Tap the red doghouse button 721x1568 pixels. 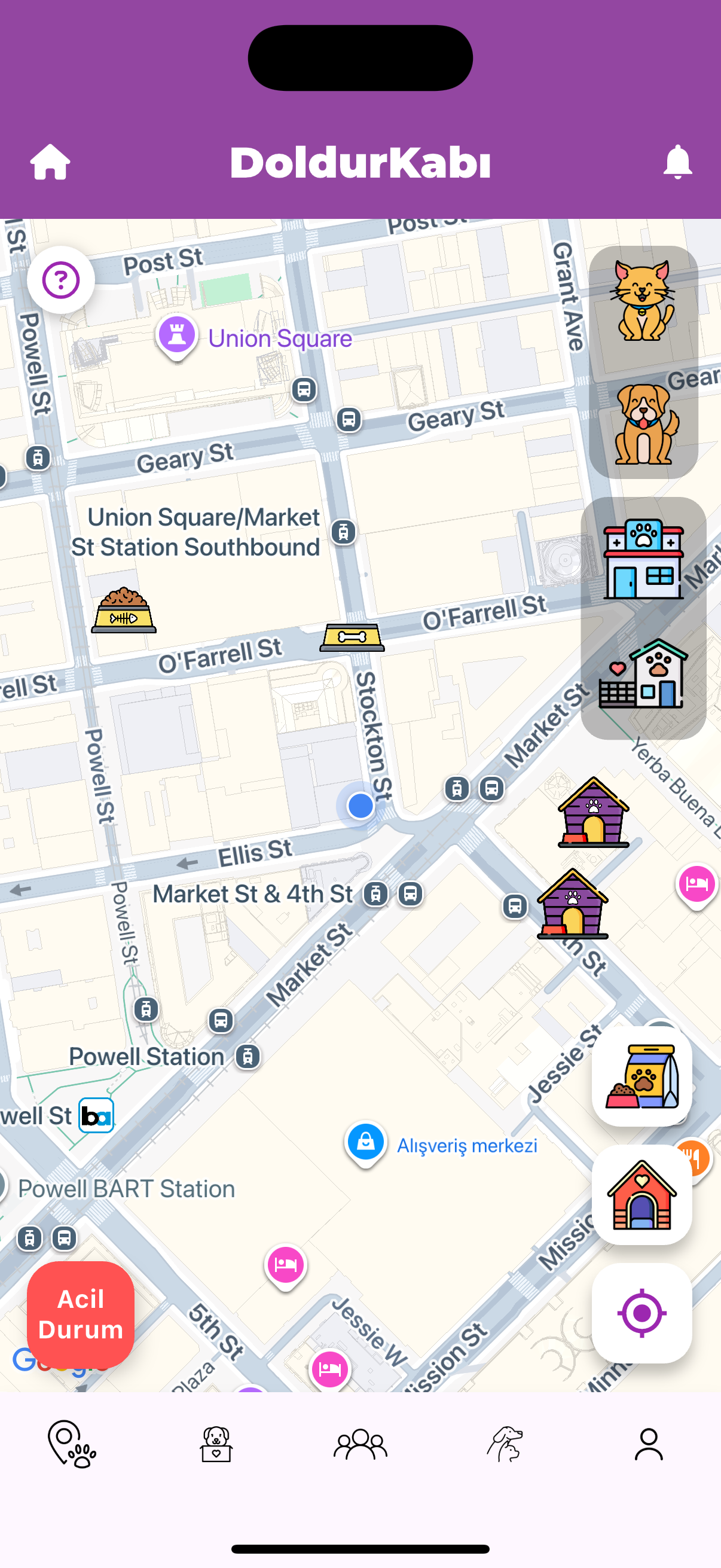click(641, 1194)
